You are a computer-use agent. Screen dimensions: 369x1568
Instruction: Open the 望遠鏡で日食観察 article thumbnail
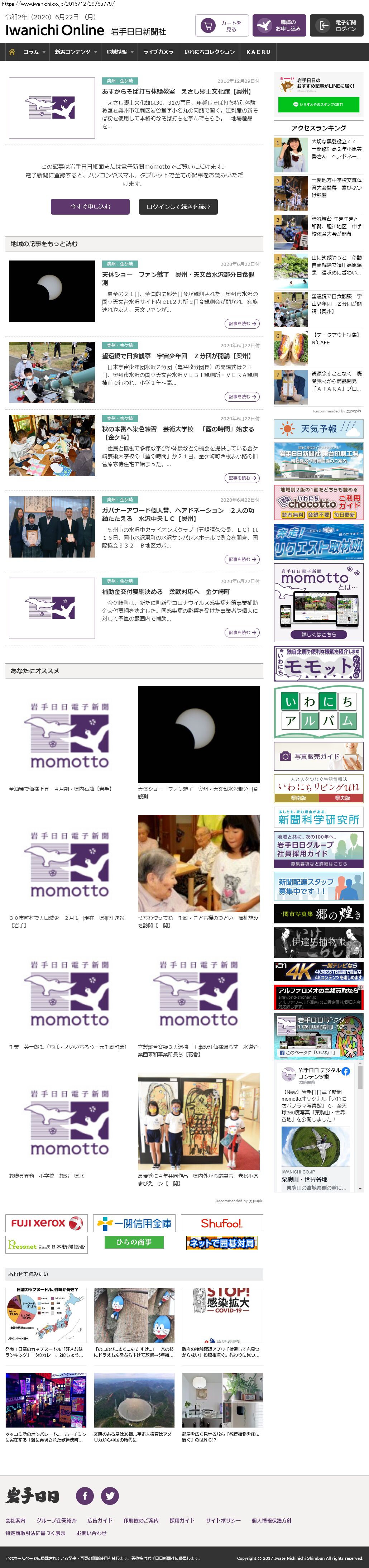point(52,372)
